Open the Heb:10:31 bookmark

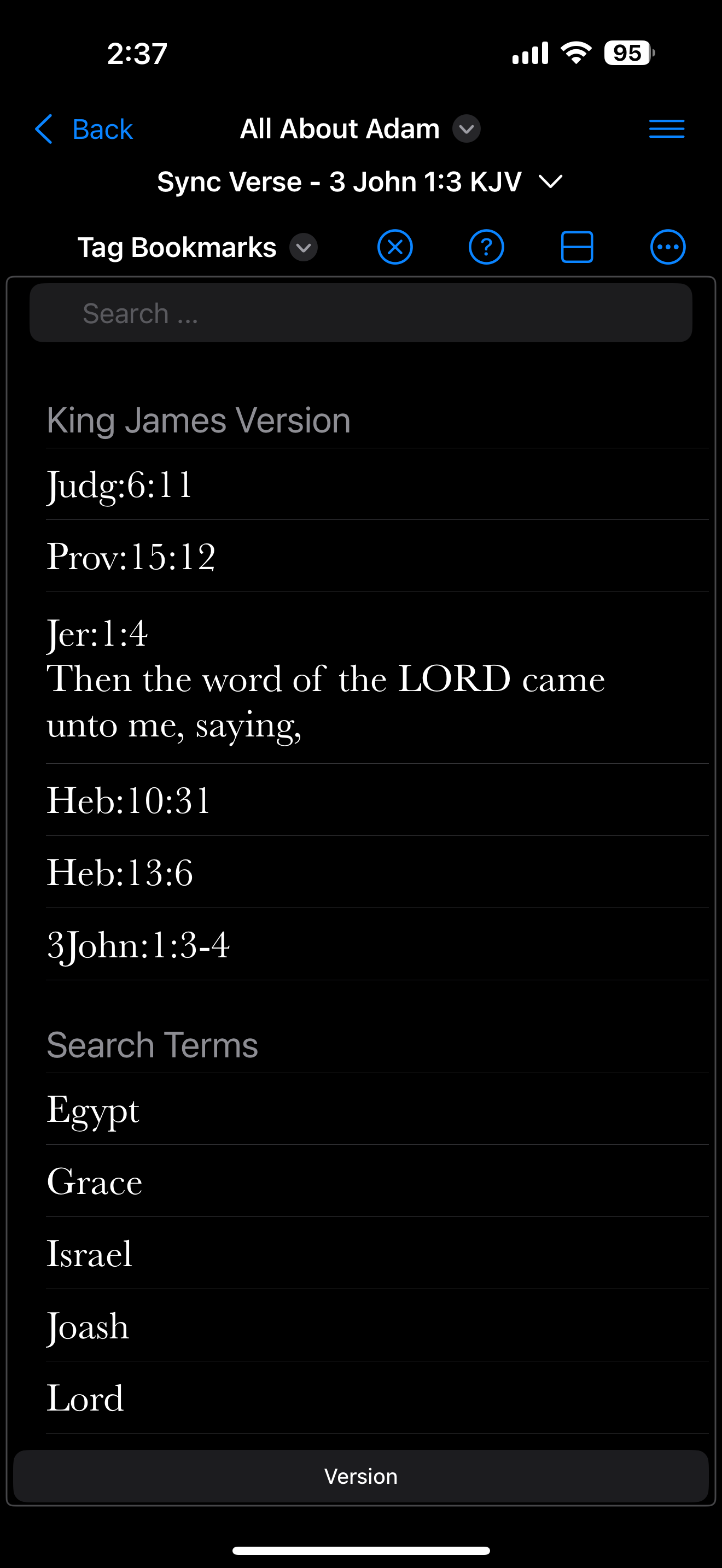[x=377, y=800]
